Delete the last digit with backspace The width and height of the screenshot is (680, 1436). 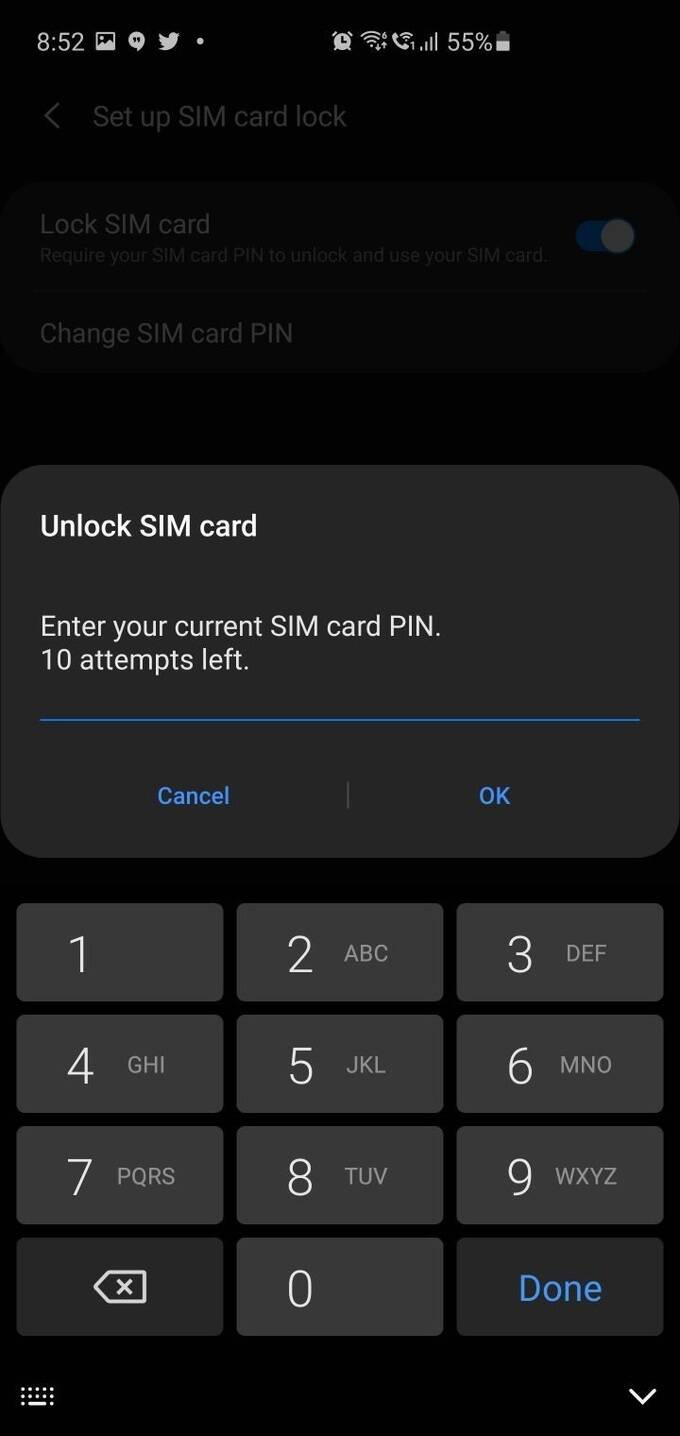(x=120, y=1288)
